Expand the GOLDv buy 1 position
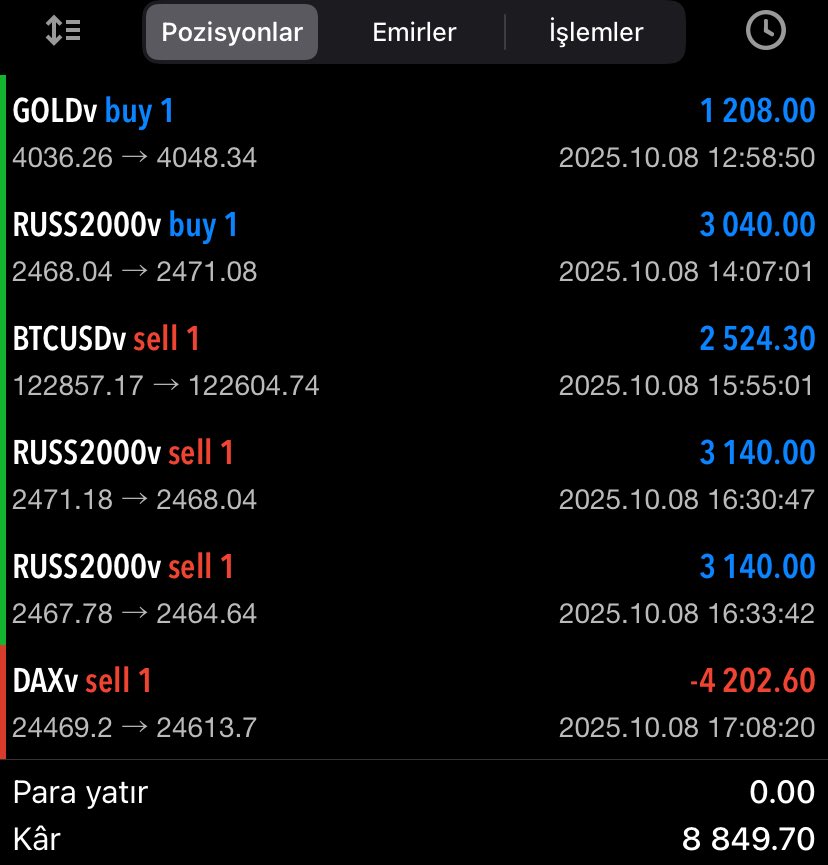Image resolution: width=828 pixels, height=865 pixels. point(414,132)
